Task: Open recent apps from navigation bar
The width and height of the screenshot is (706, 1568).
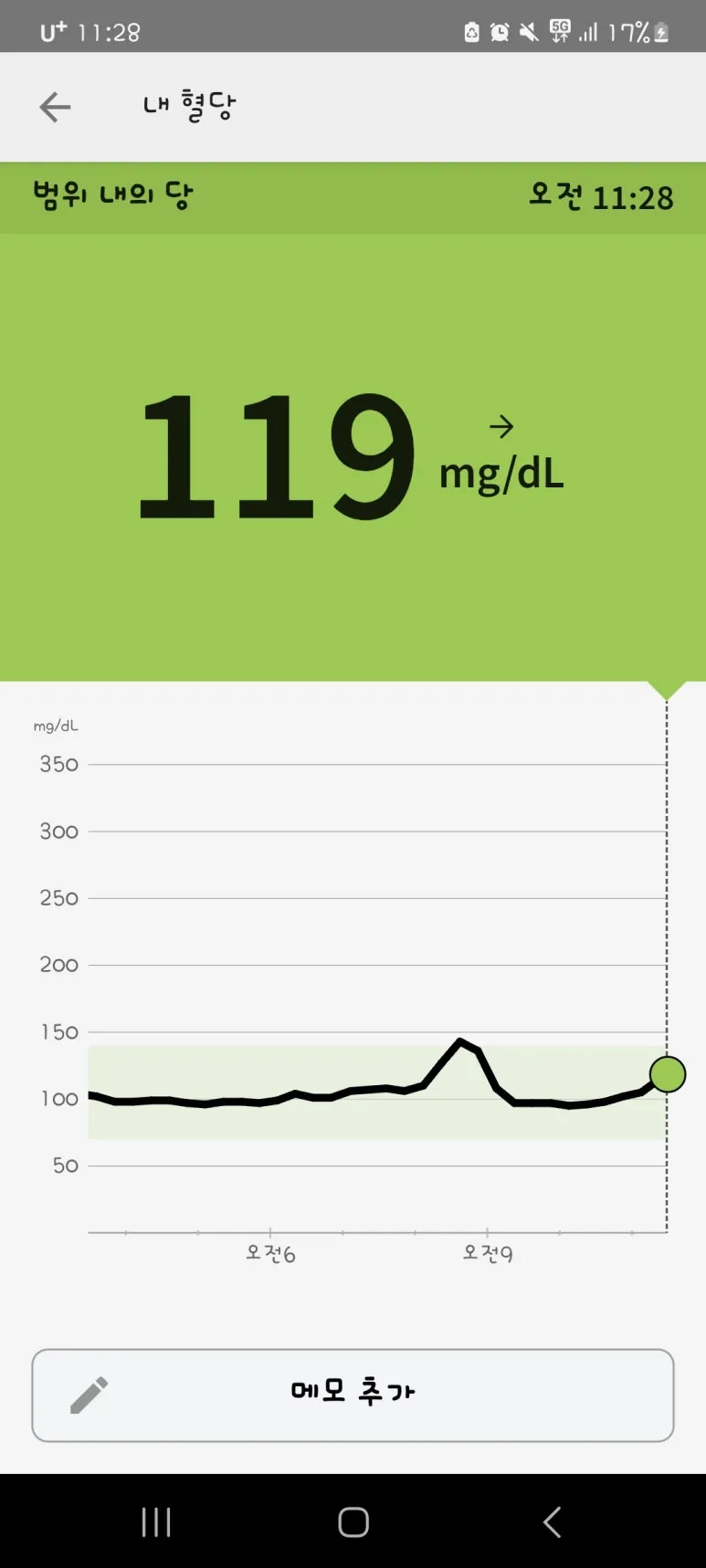Action: point(156,1521)
